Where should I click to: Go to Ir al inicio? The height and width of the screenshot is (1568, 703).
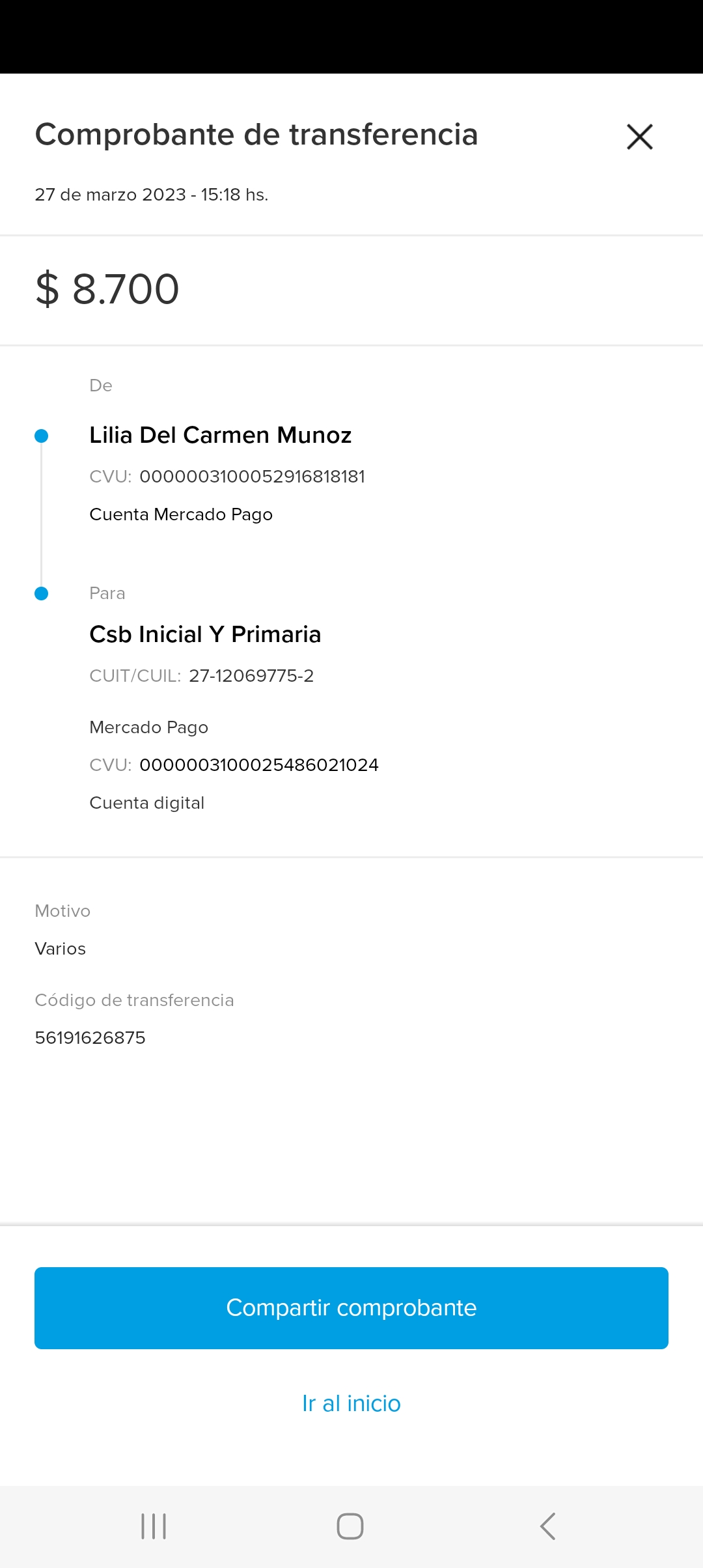coord(351,1403)
